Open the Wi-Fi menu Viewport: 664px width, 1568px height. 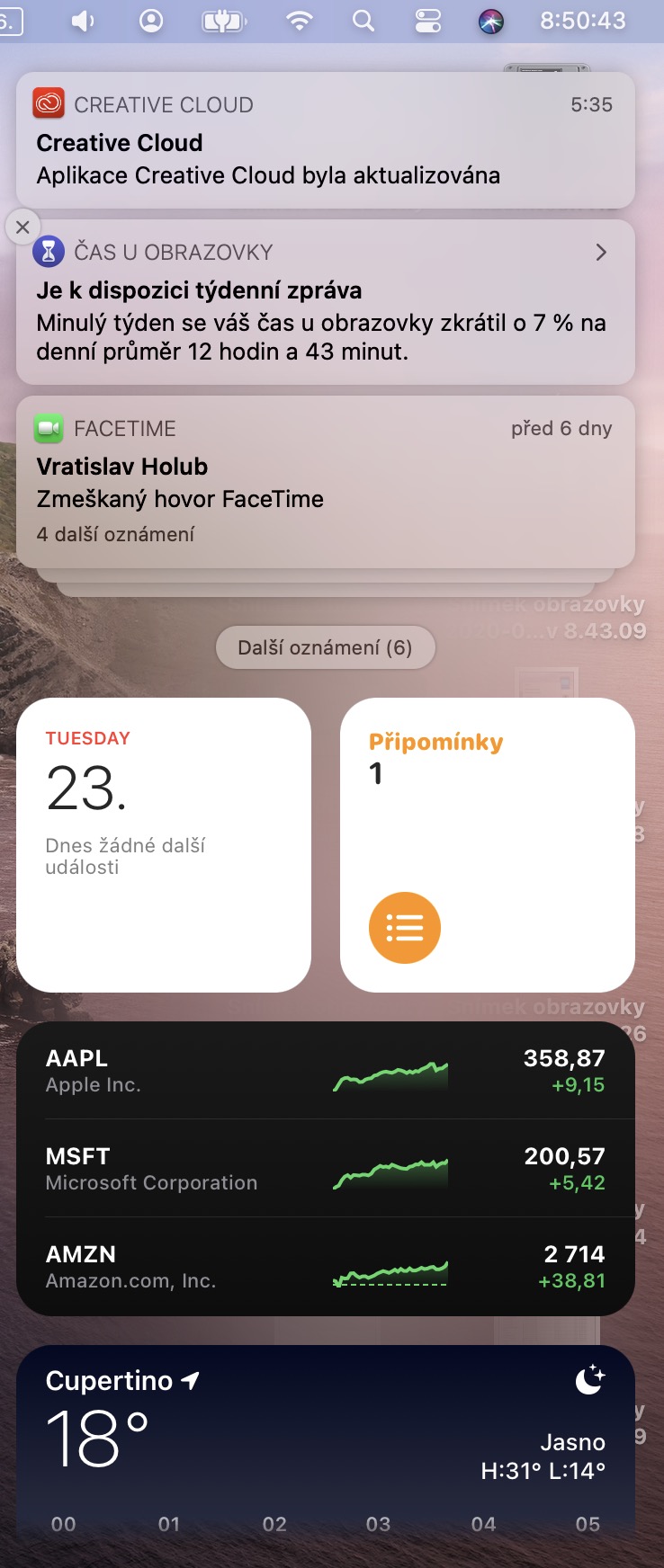(300, 21)
